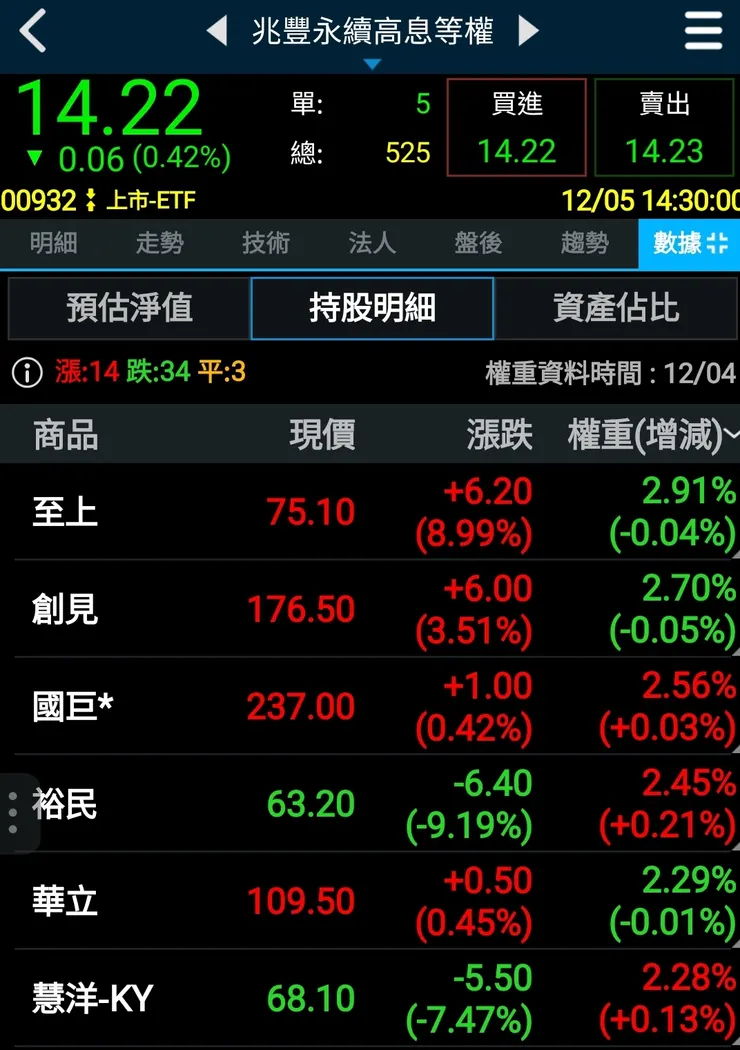Image resolution: width=740 pixels, height=1050 pixels.
Task: Open the hamburger menu
Action: click(703, 31)
